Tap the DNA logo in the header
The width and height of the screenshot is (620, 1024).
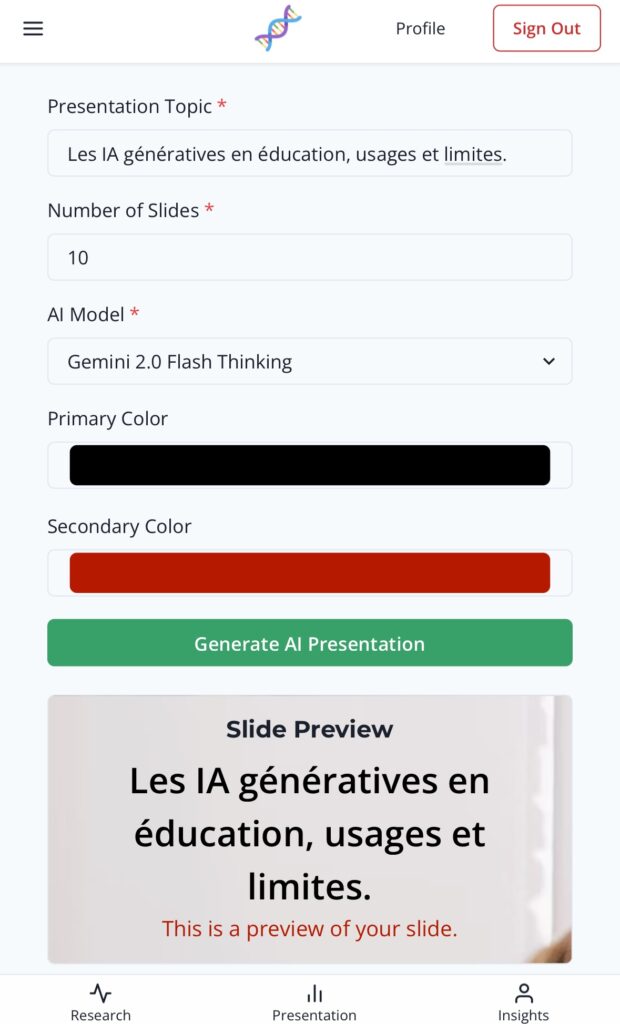(278, 28)
